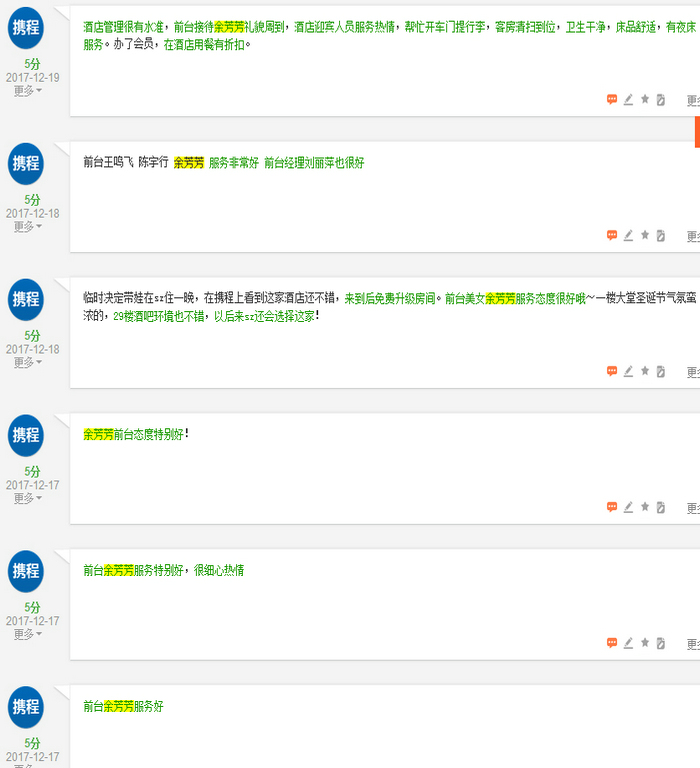Reply to the review praising hotel management
Viewport: 700px width, 768px height.
[612, 100]
